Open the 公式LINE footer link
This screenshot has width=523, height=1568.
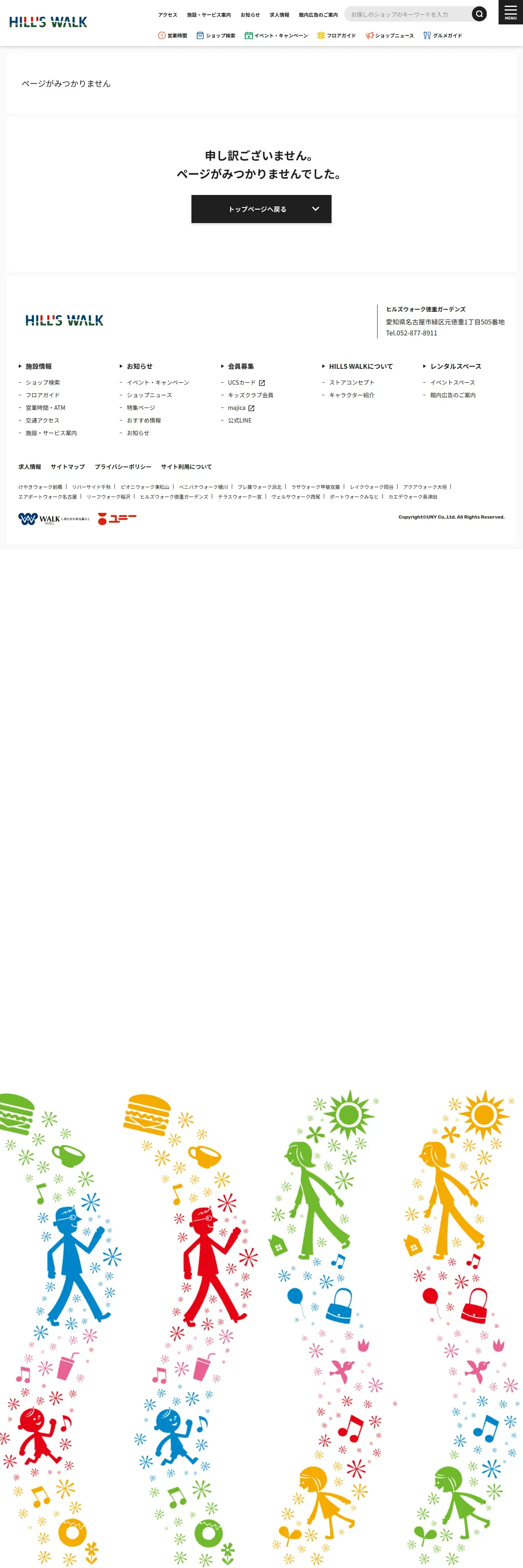pyautogui.click(x=239, y=420)
